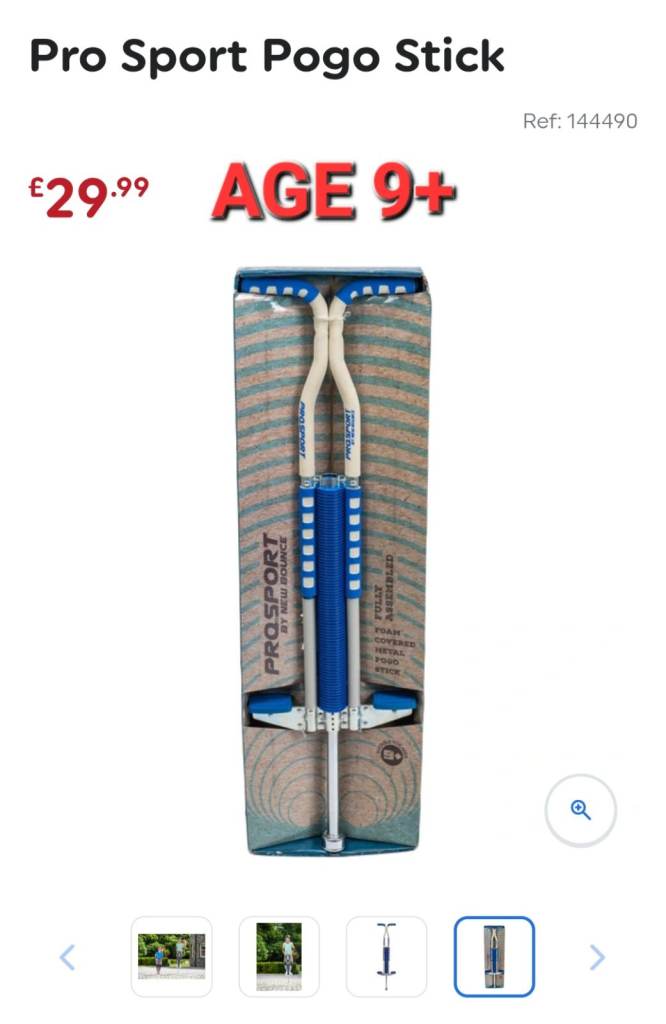Go to the previous gallery image
This screenshot has height=1024, width=666.
pos(67,958)
